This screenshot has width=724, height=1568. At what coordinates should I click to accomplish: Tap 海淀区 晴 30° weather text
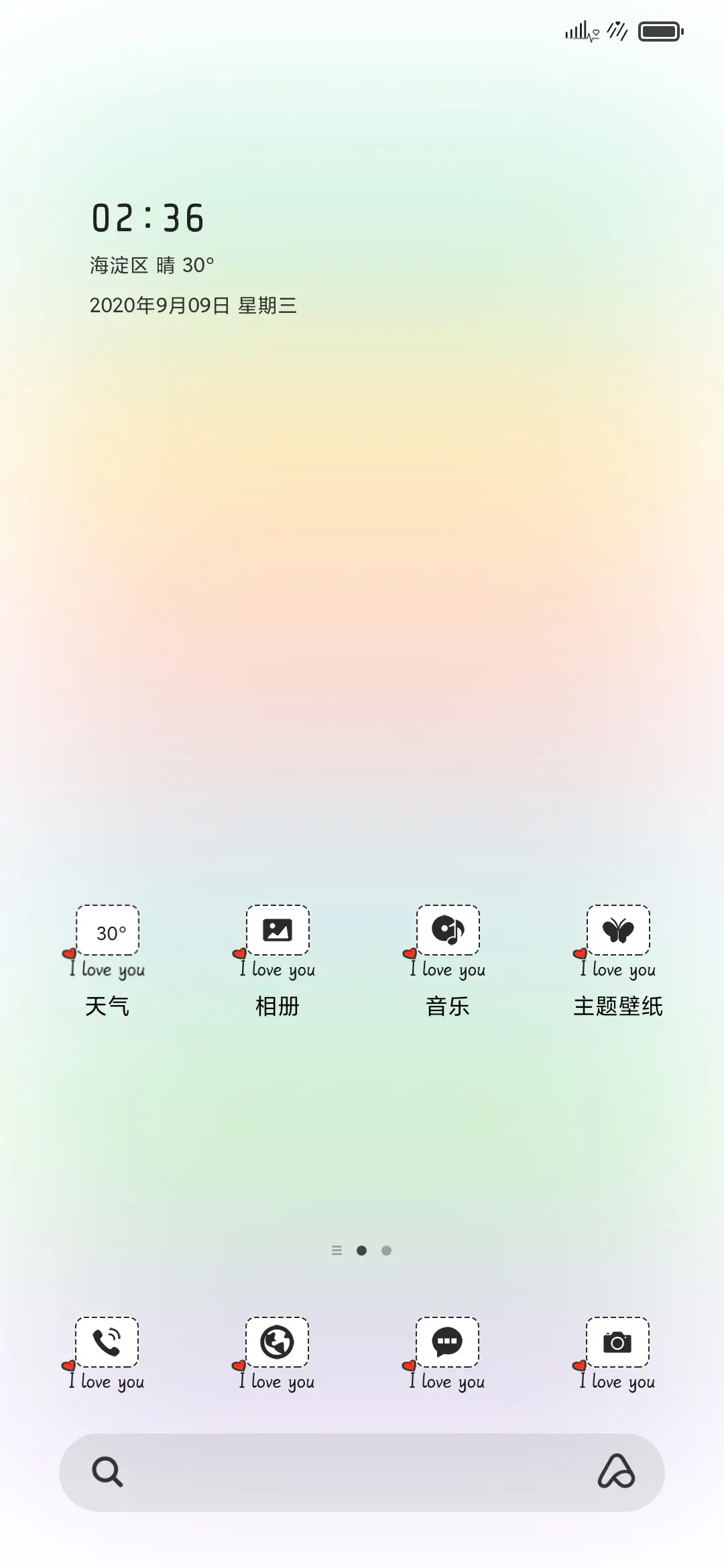(x=151, y=265)
